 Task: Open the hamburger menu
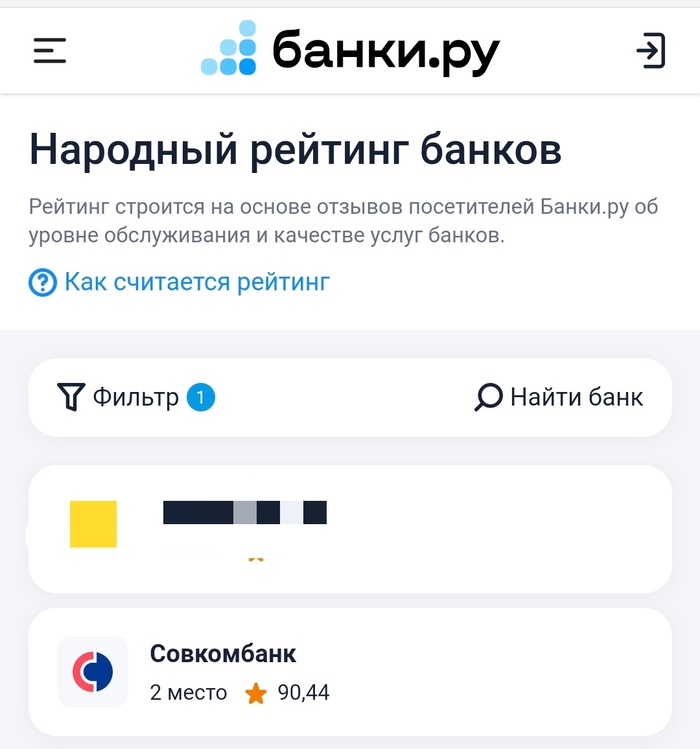(50, 51)
